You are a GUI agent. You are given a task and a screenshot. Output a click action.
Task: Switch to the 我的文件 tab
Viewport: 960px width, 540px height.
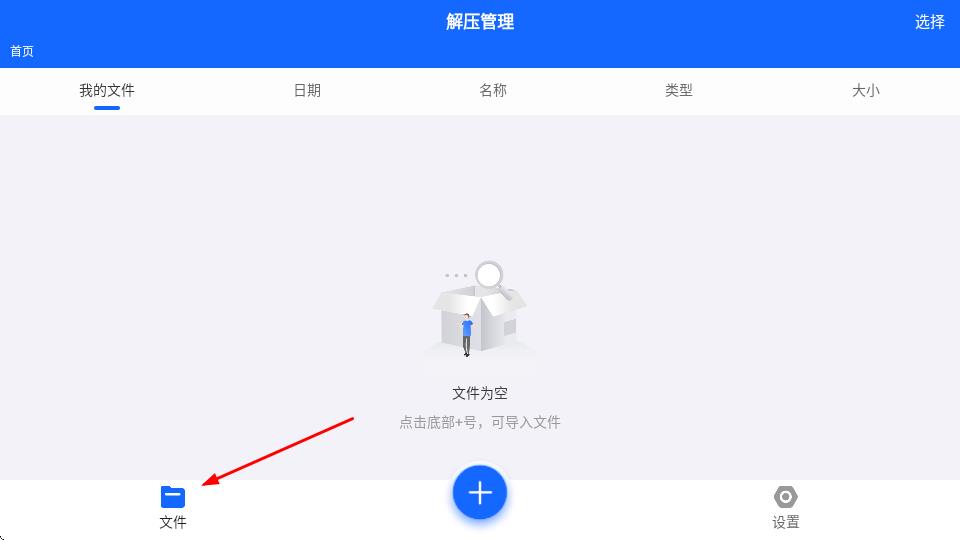[107, 90]
